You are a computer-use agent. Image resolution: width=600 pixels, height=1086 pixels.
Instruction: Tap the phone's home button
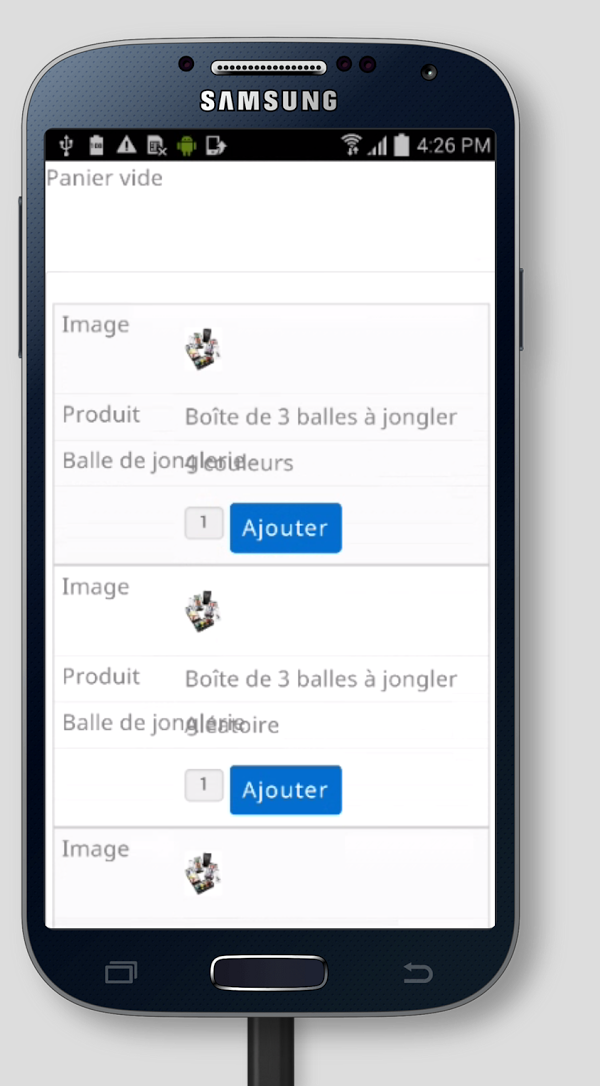point(269,972)
